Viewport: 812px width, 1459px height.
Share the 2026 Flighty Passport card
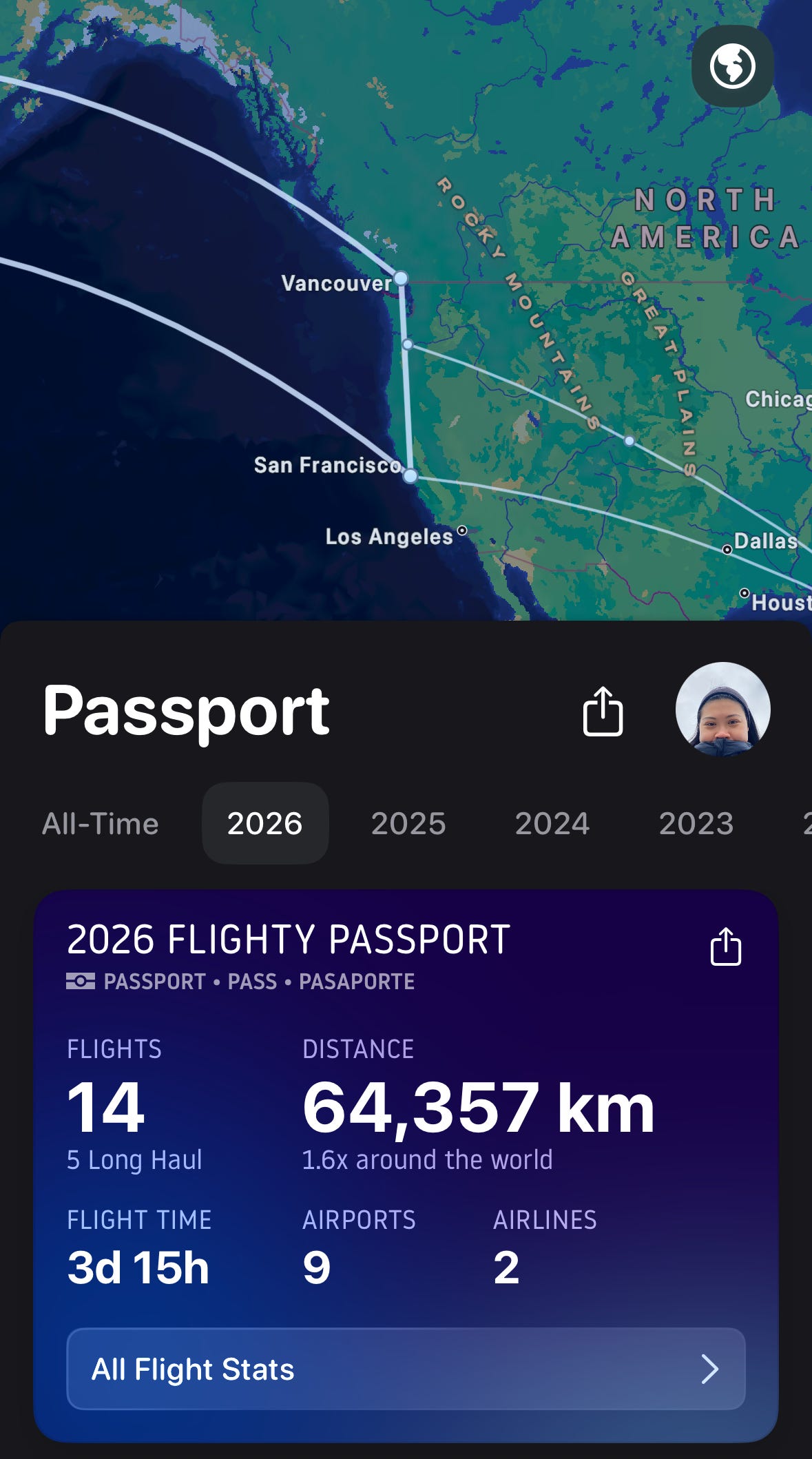(x=726, y=946)
